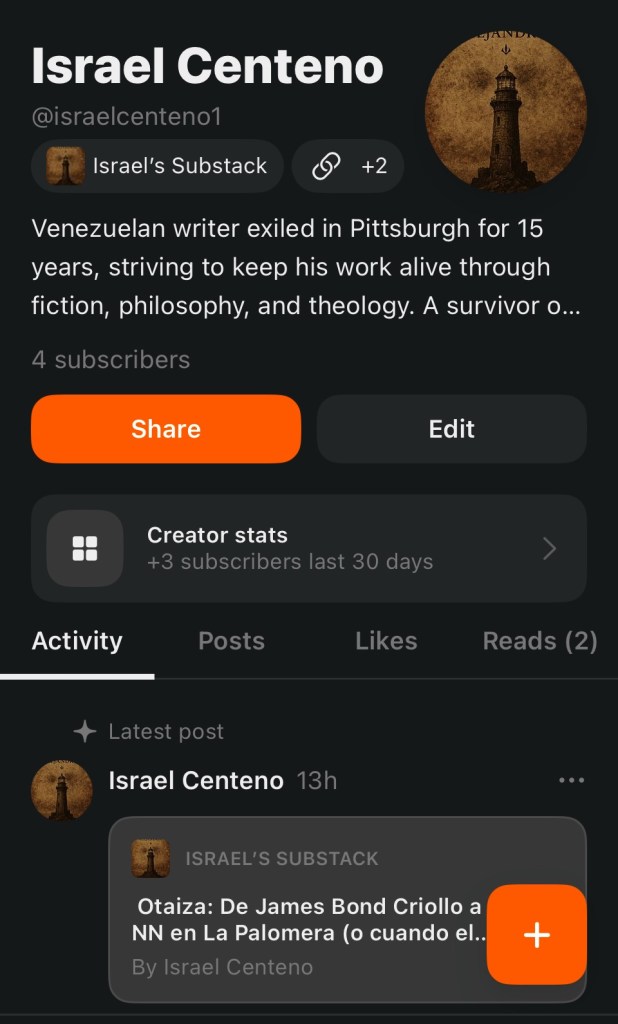Switch to the Likes tab
Image resolution: width=618 pixels, height=1024 pixels.
[386, 641]
